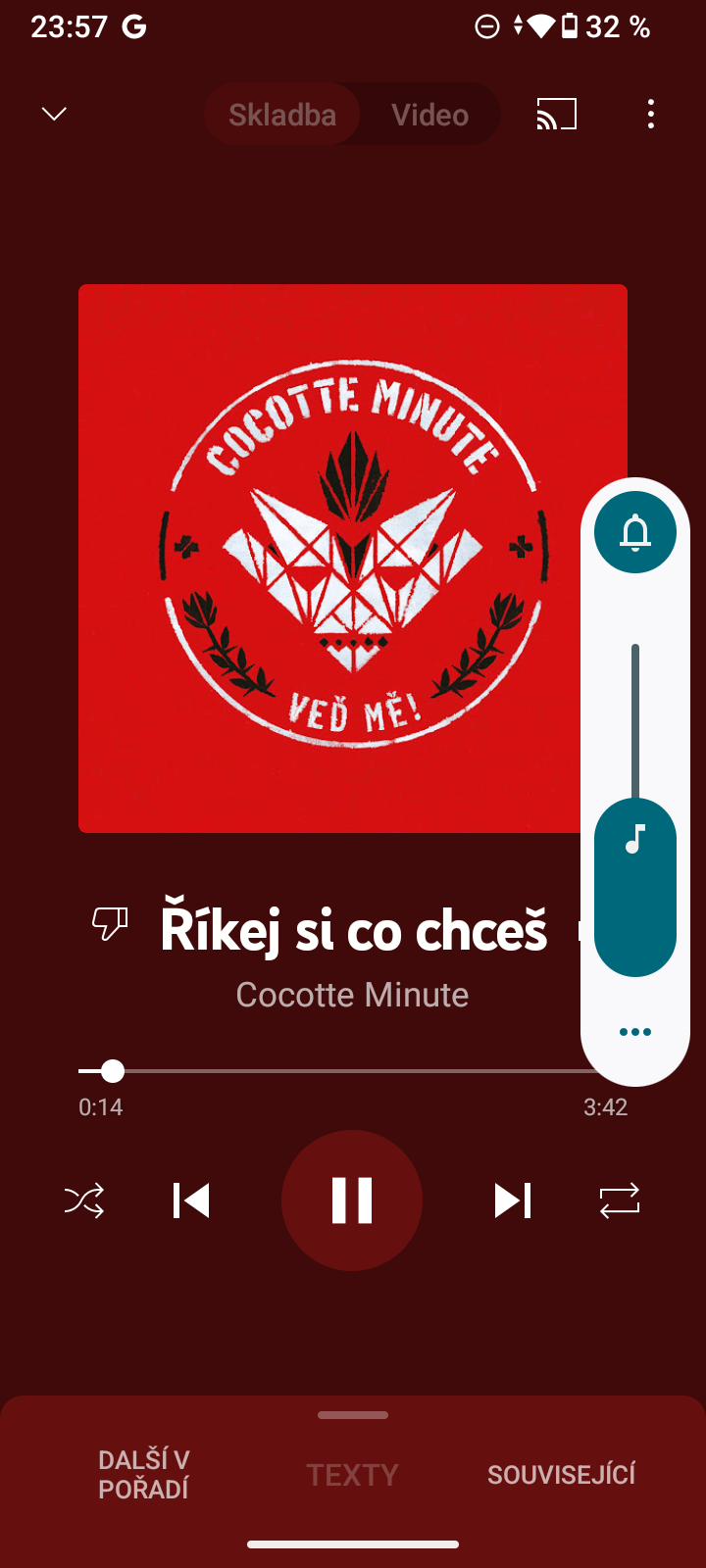Open the cast to device icon
This screenshot has width=706, height=1568.
pos(556,115)
